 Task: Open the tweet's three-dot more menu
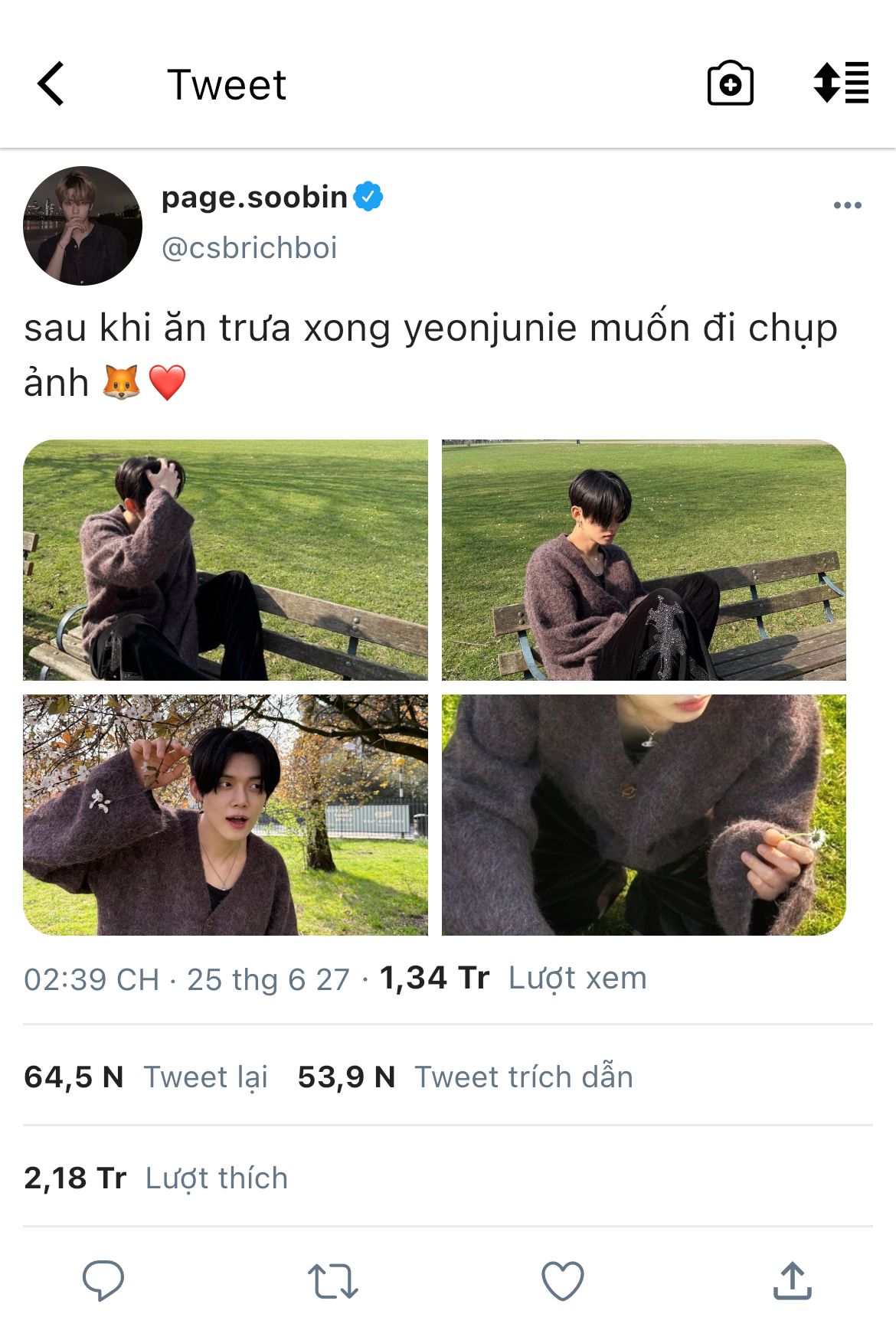click(x=847, y=205)
